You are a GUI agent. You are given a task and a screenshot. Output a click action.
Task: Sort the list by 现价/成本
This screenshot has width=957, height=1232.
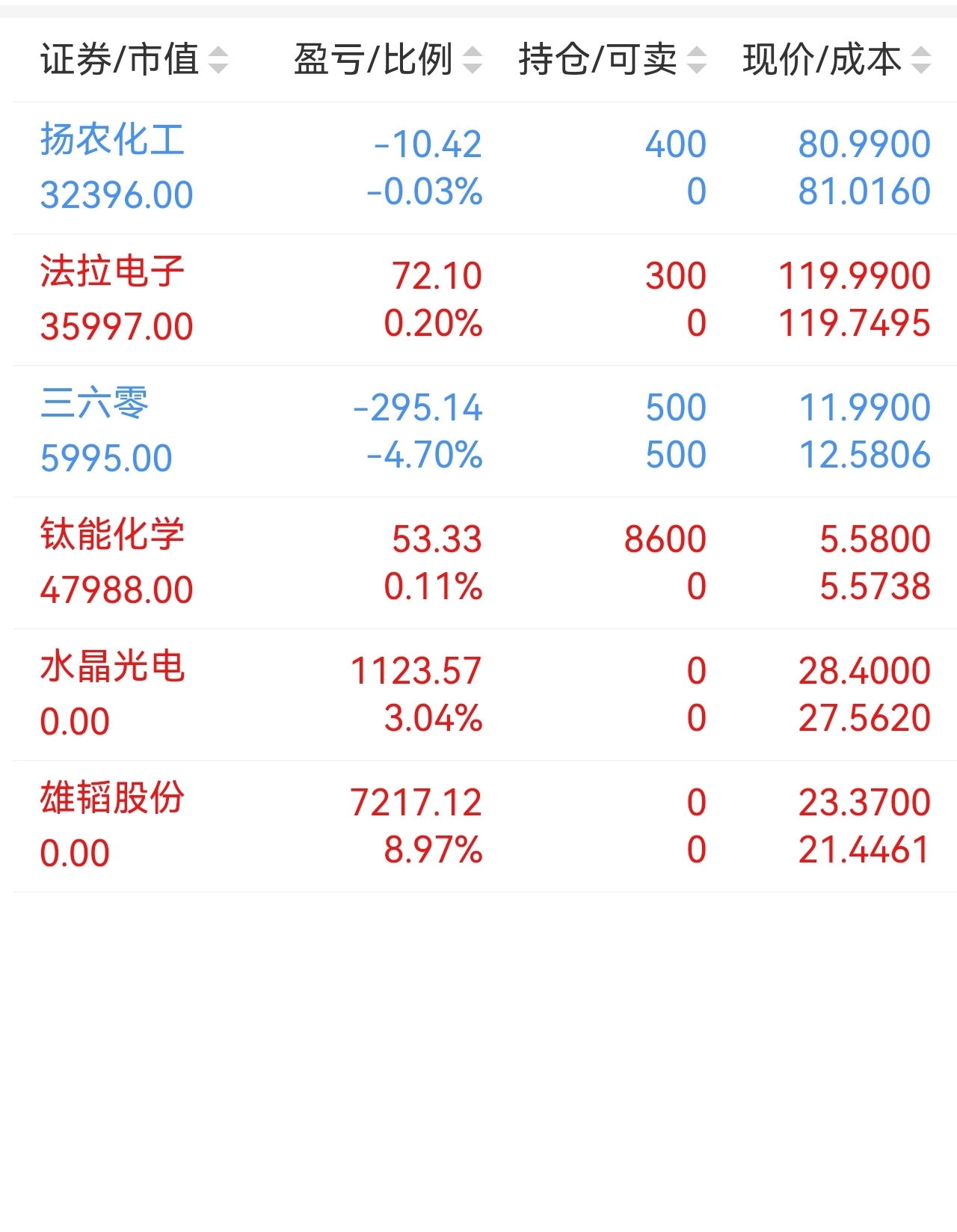836,60
